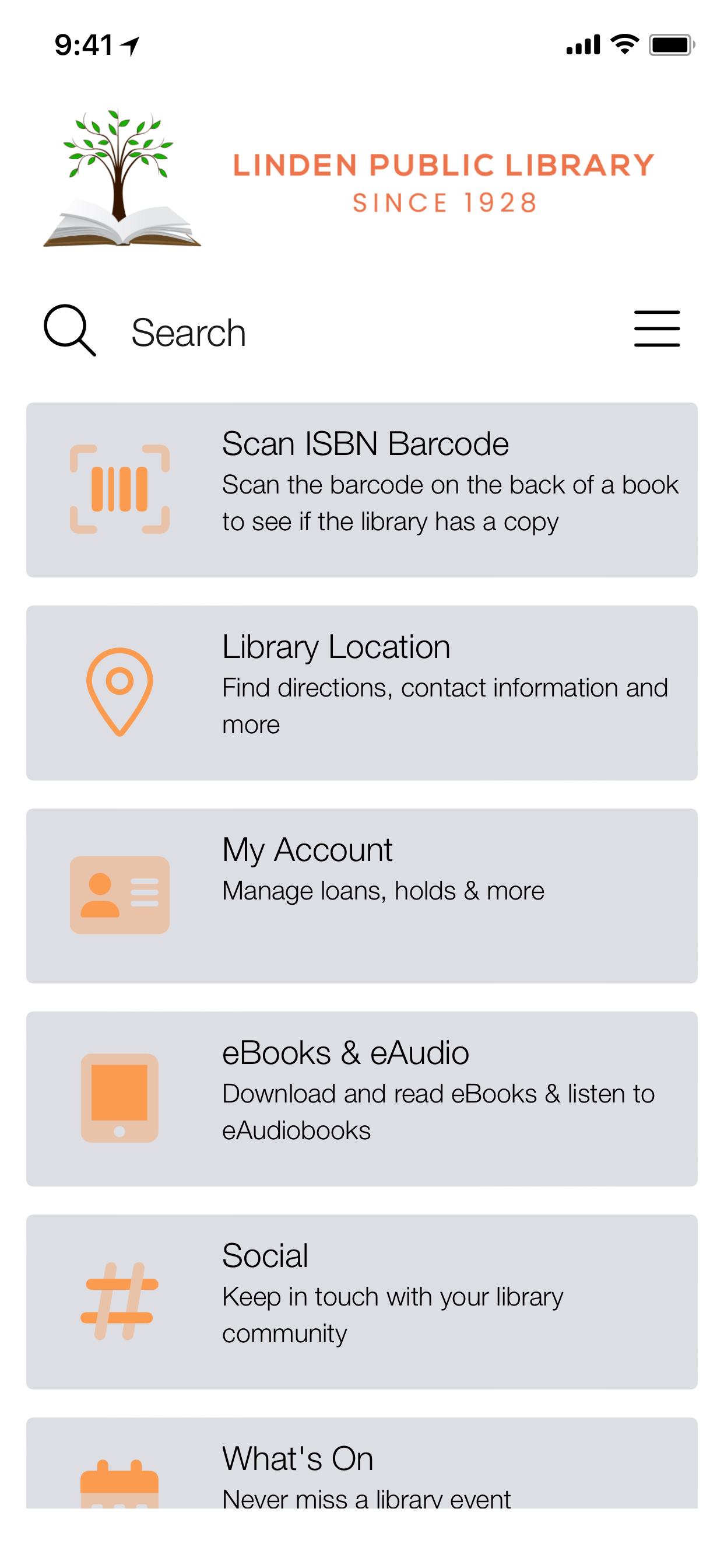Tap the Search field

tap(189, 332)
